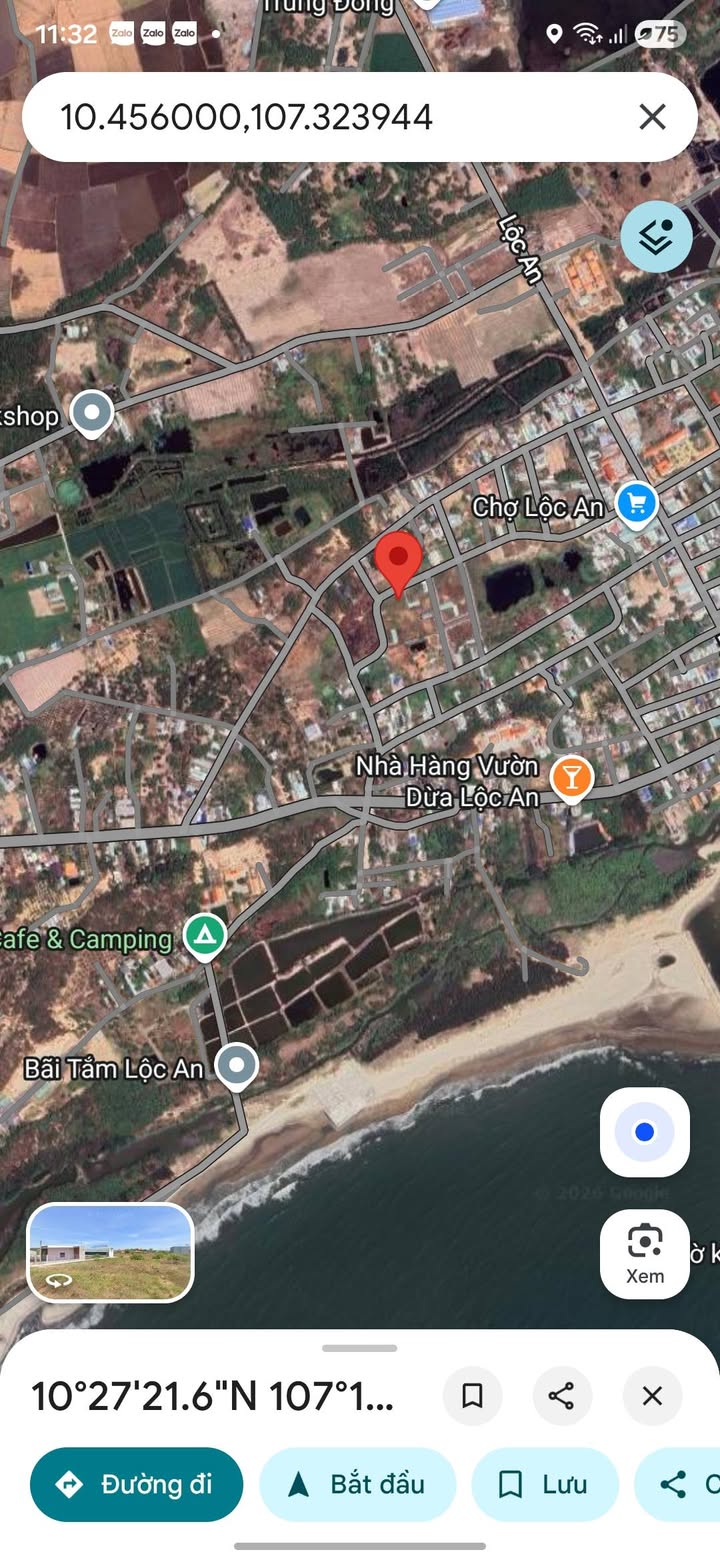Select the Chợ Lộc An marker
This screenshot has height=1560, width=720.
(x=636, y=503)
